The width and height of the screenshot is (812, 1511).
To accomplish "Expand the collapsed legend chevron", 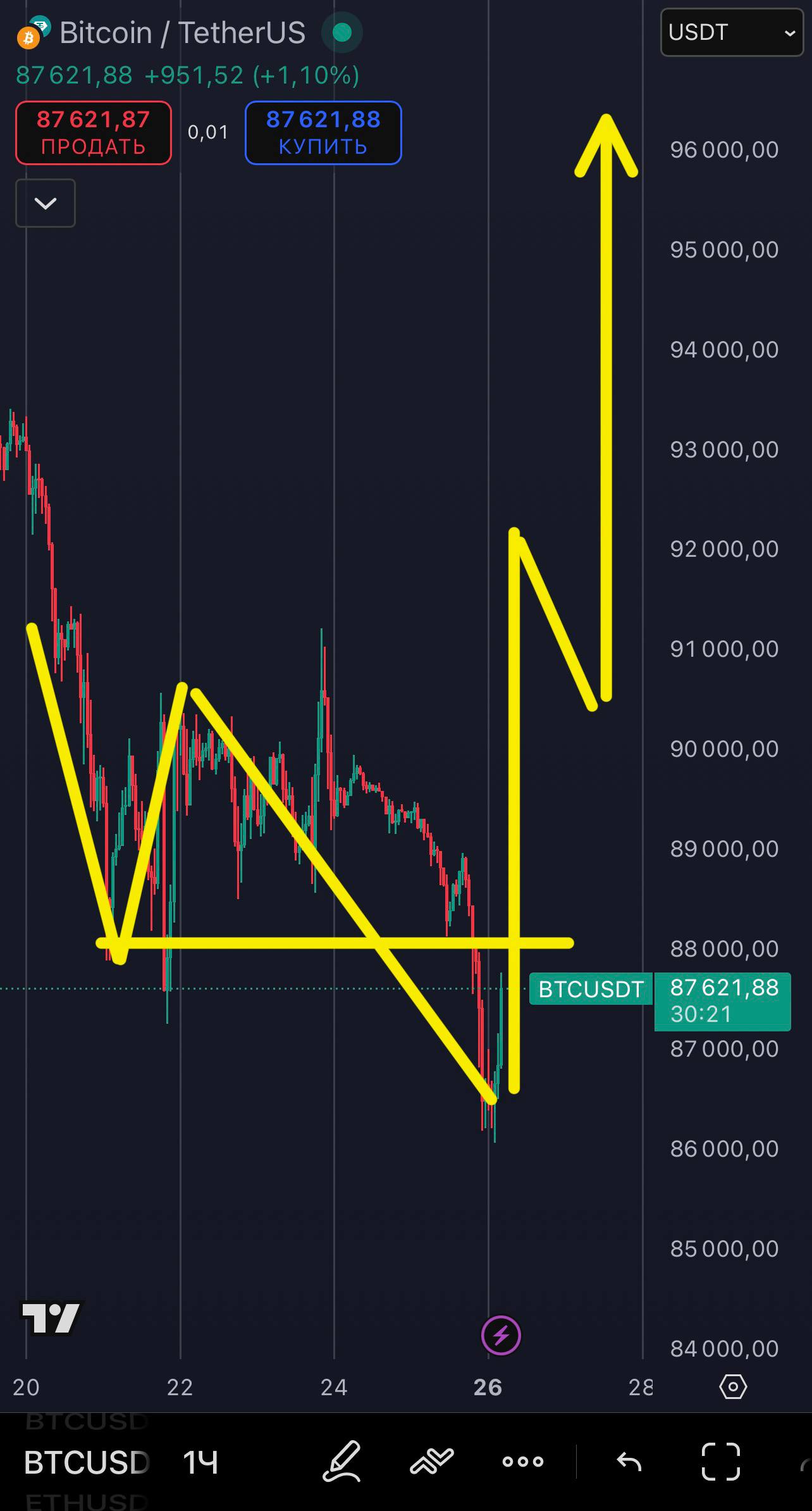I will pyautogui.click(x=46, y=203).
